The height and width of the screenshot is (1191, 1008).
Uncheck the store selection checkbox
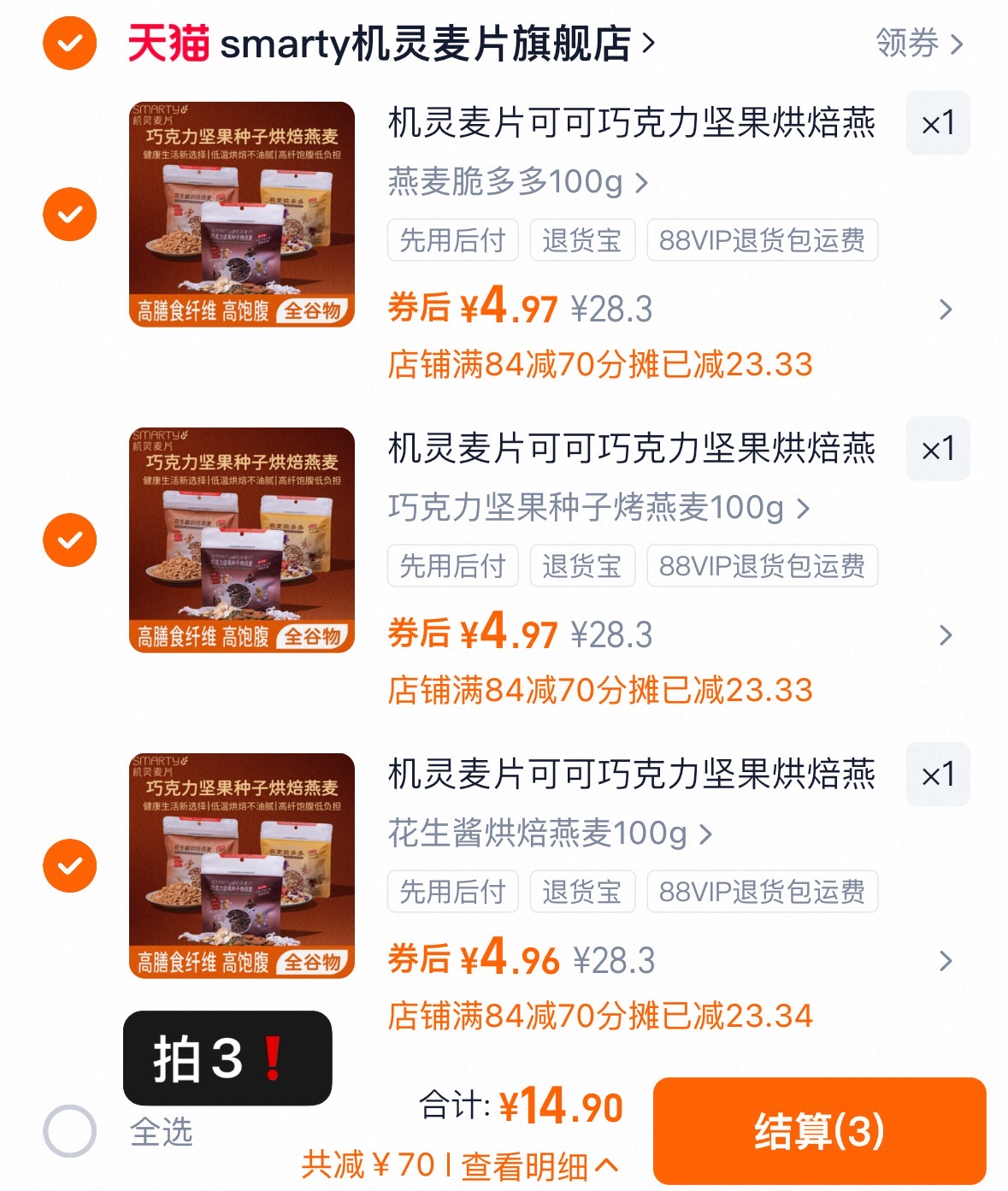(x=69, y=40)
